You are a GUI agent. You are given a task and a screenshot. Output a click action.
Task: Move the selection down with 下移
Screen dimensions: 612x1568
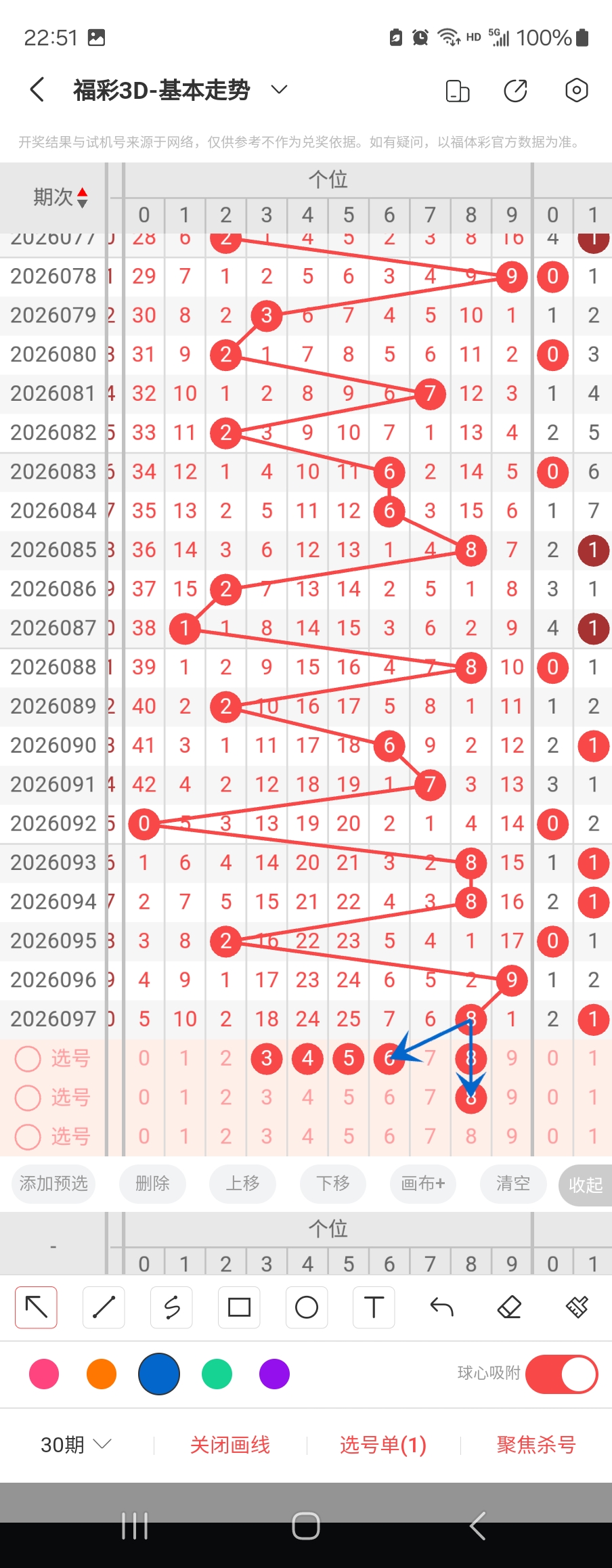coord(333,1183)
